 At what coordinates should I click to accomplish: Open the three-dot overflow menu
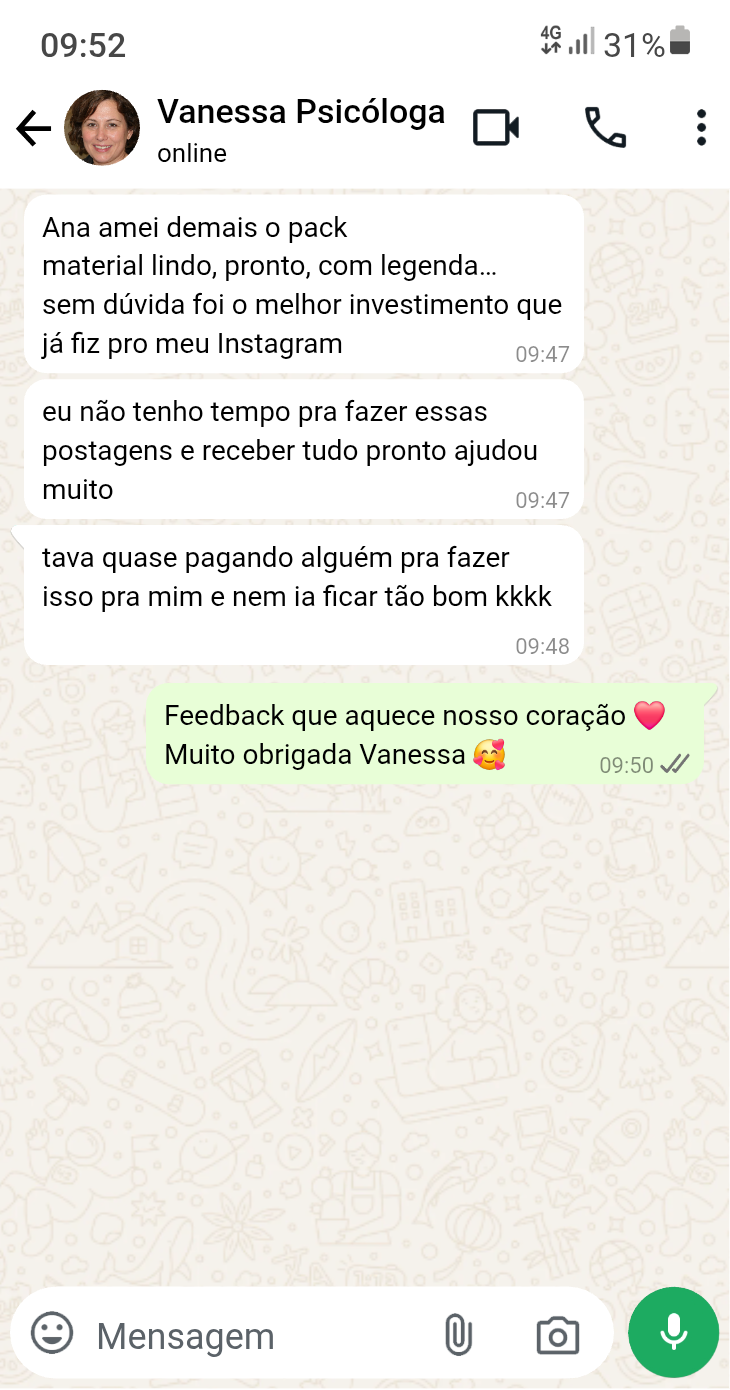(x=701, y=128)
